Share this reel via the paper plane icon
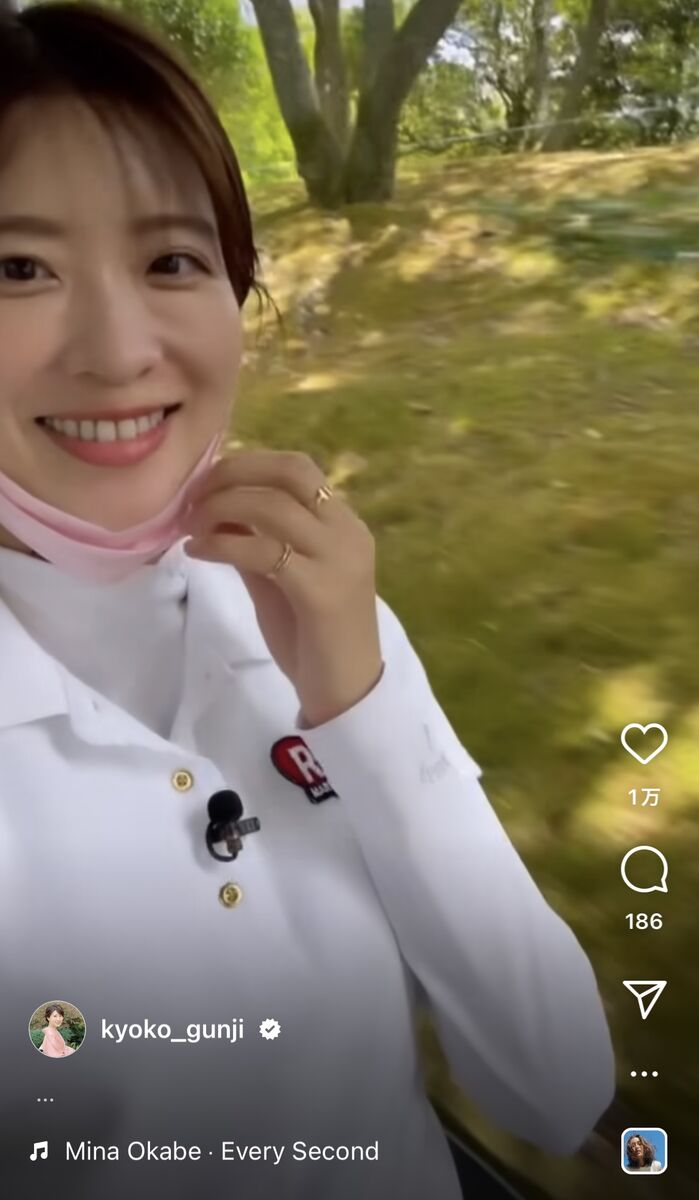 [644, 998]
